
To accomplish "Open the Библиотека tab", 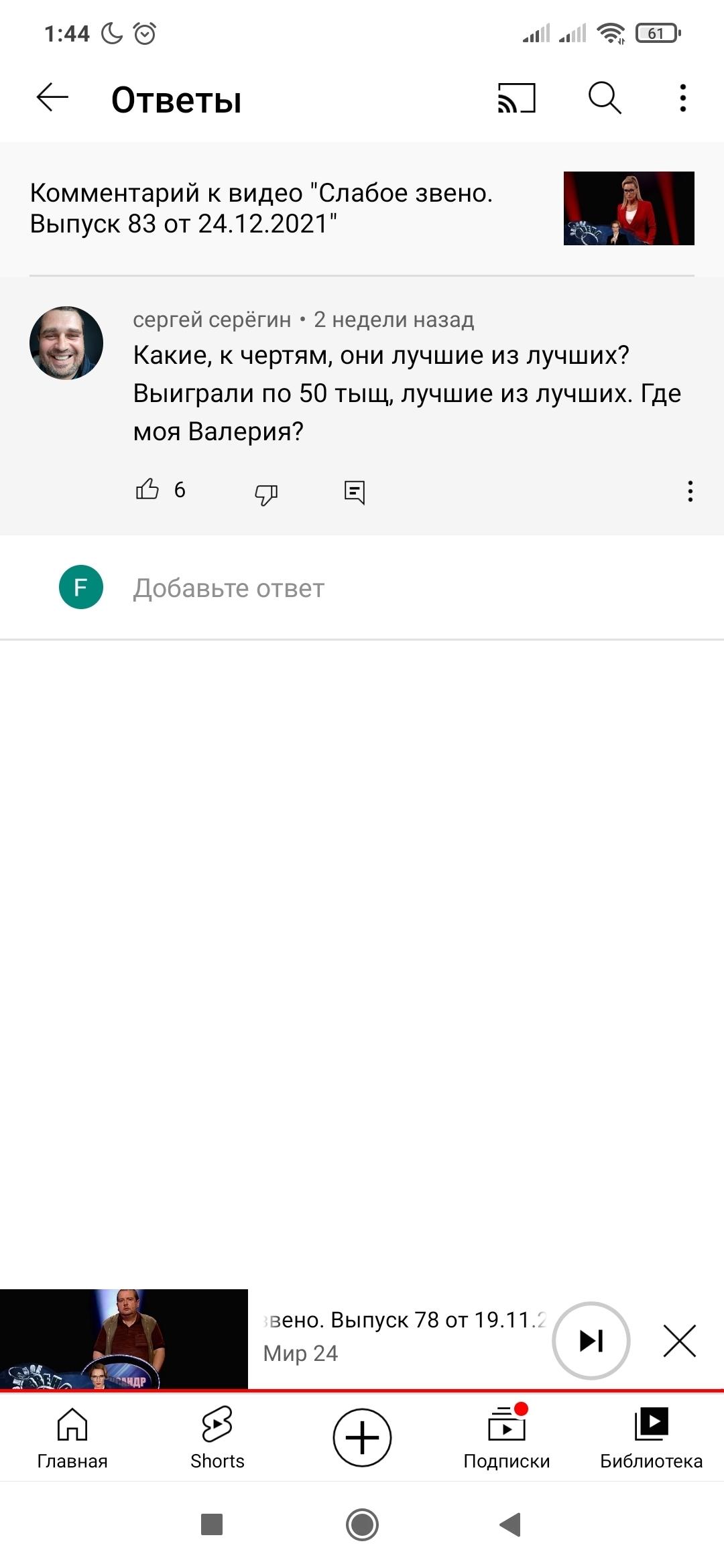I will tap(652, 1438).
